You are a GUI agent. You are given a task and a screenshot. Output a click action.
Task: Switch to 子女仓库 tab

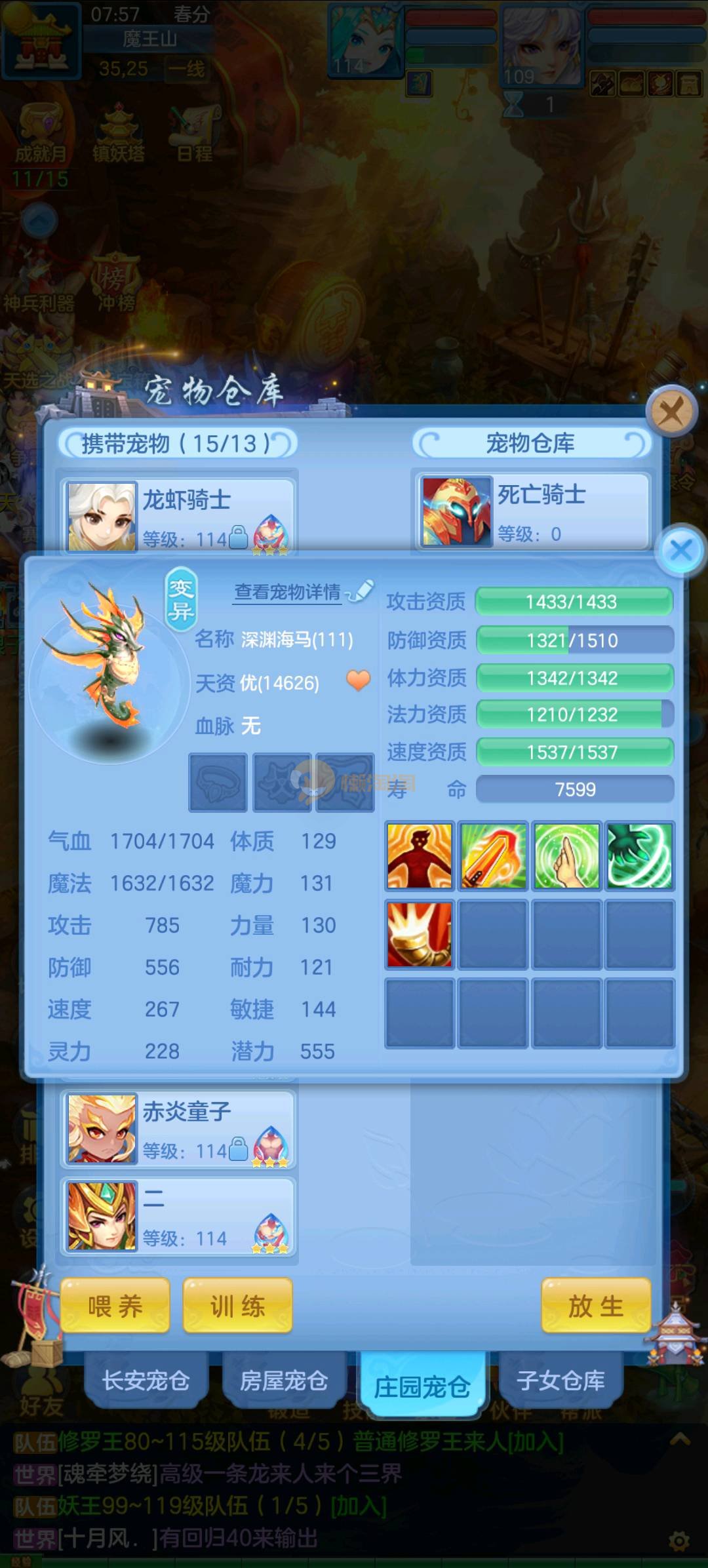coord(560,1380)
